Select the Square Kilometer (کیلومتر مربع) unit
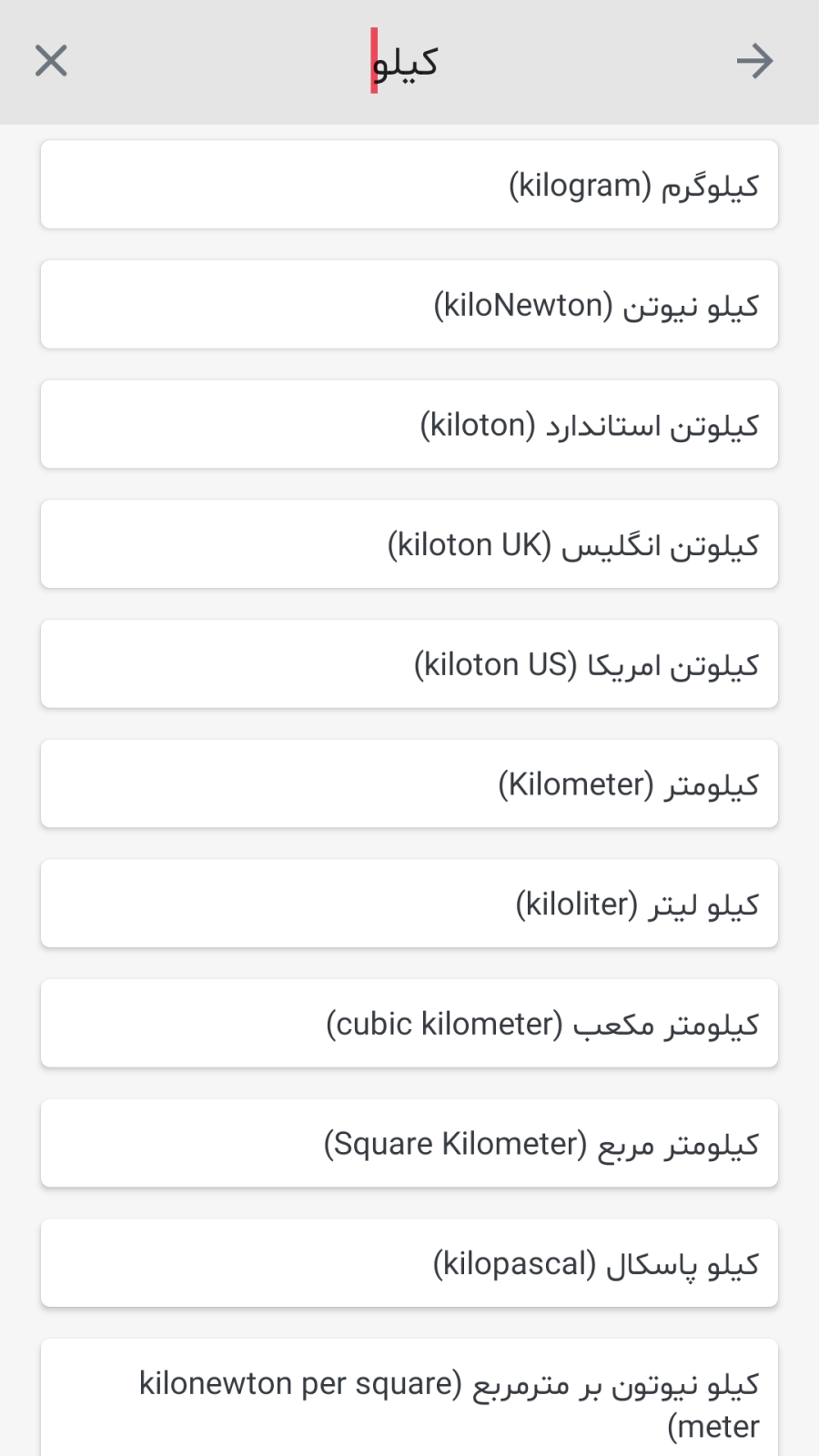This screenshot has width=819, height=1456. click(x=409, y=1143)
